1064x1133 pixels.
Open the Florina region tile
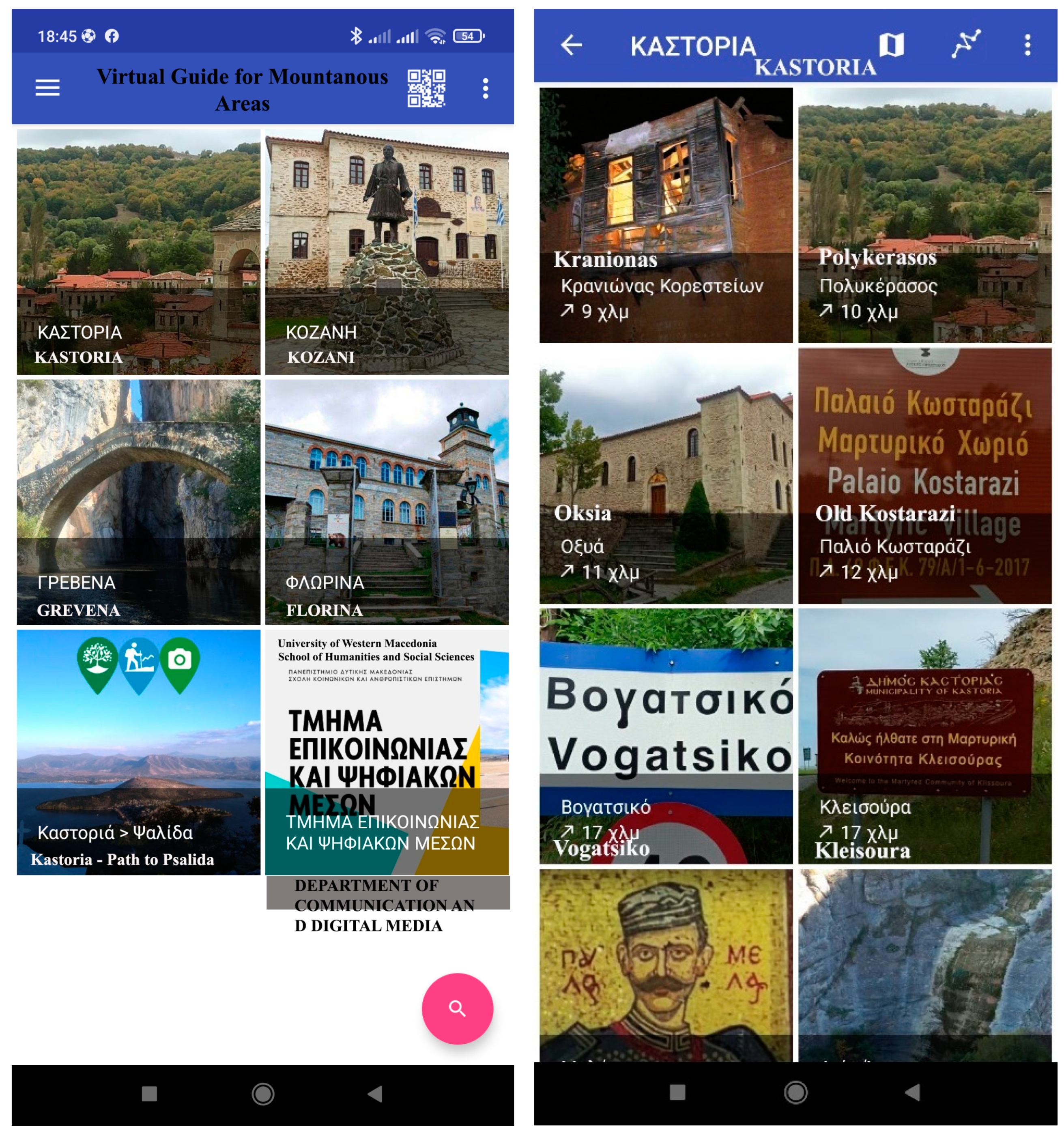pyautogui.click(x=387, y=501)
